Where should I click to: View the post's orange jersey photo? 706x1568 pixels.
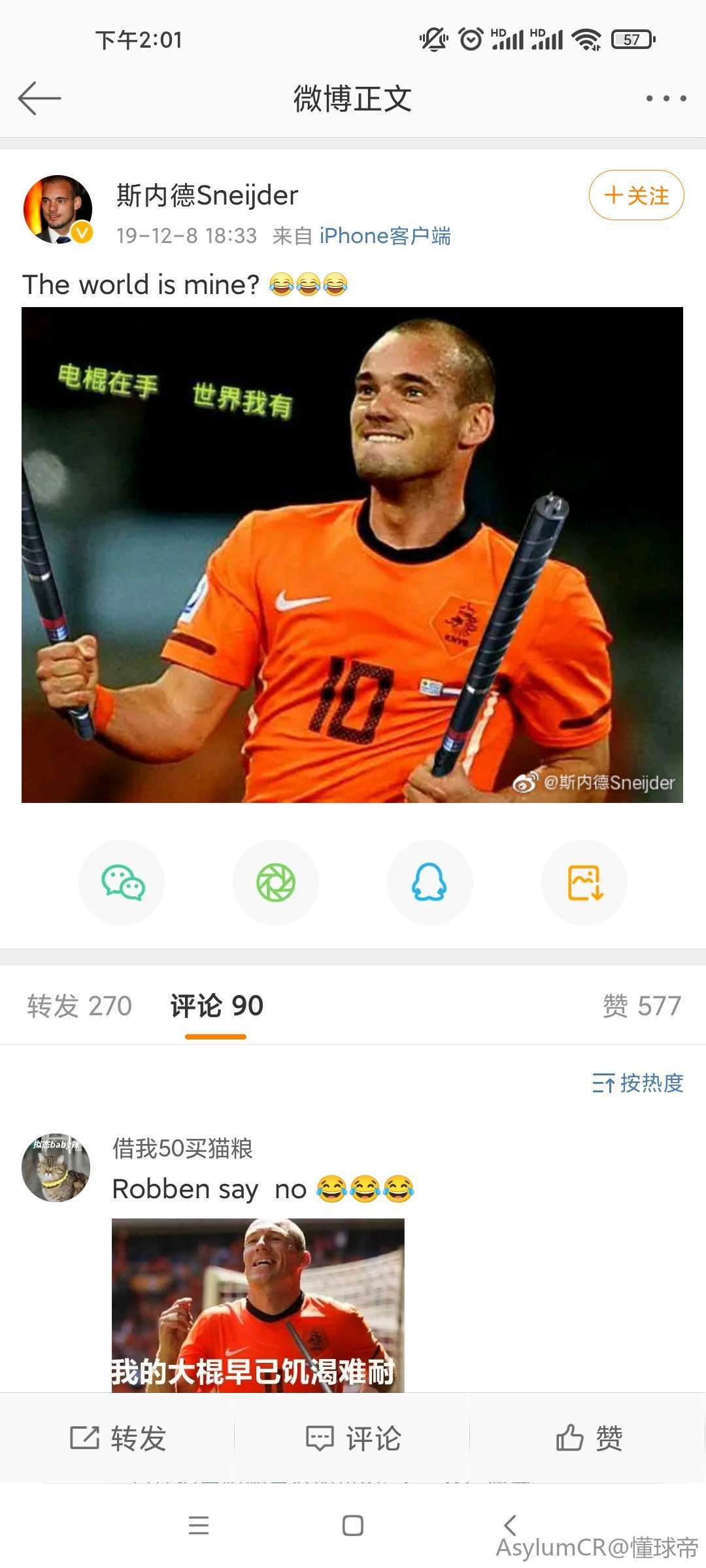tap(352, 555)
